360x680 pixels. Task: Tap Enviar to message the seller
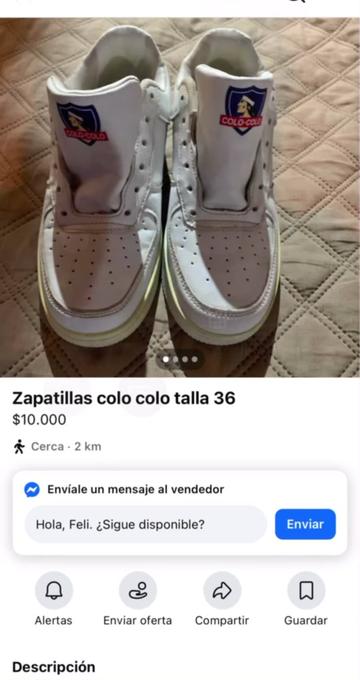(x=305, y=524)
